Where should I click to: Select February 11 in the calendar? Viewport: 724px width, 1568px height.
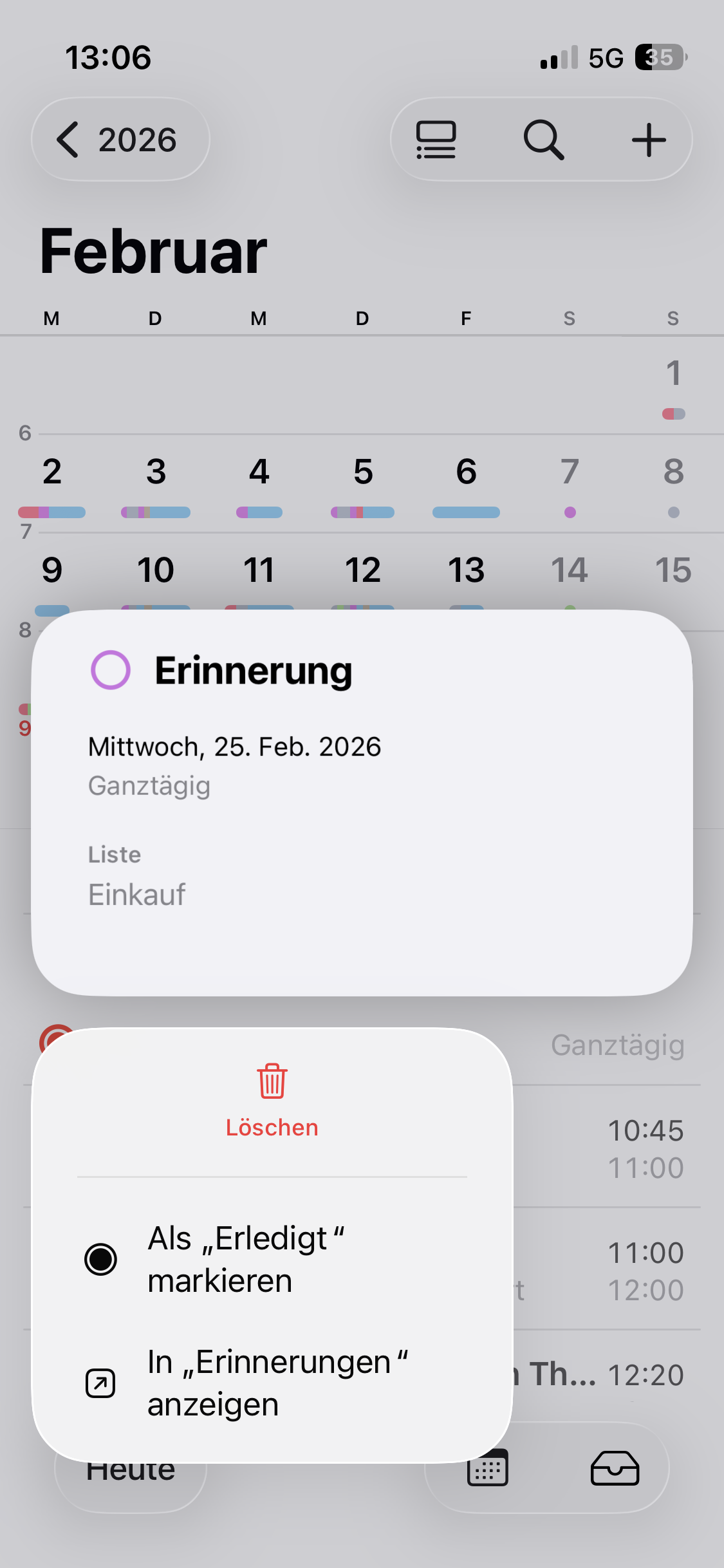pyautogui.click(x=259, y=571)
